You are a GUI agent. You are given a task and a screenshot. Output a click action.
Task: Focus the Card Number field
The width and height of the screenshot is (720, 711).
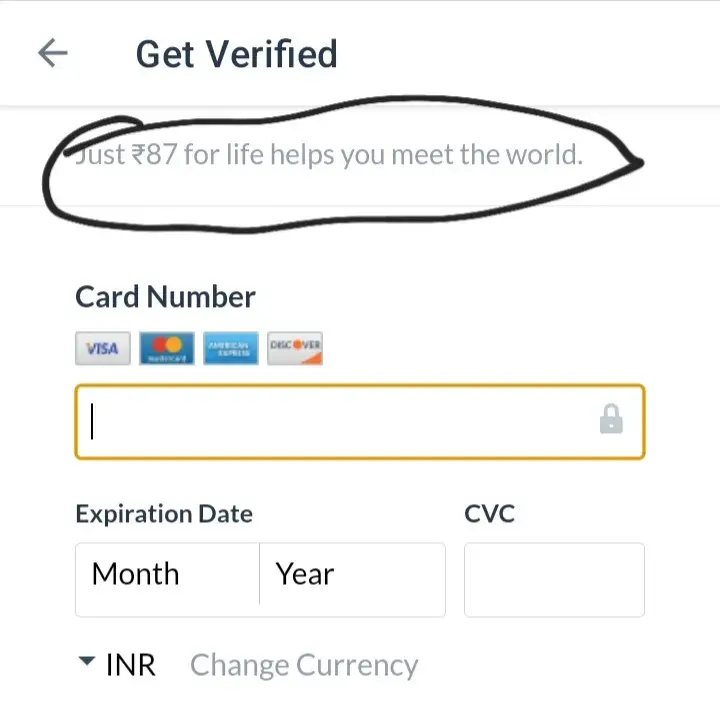[x=340, y=422]
